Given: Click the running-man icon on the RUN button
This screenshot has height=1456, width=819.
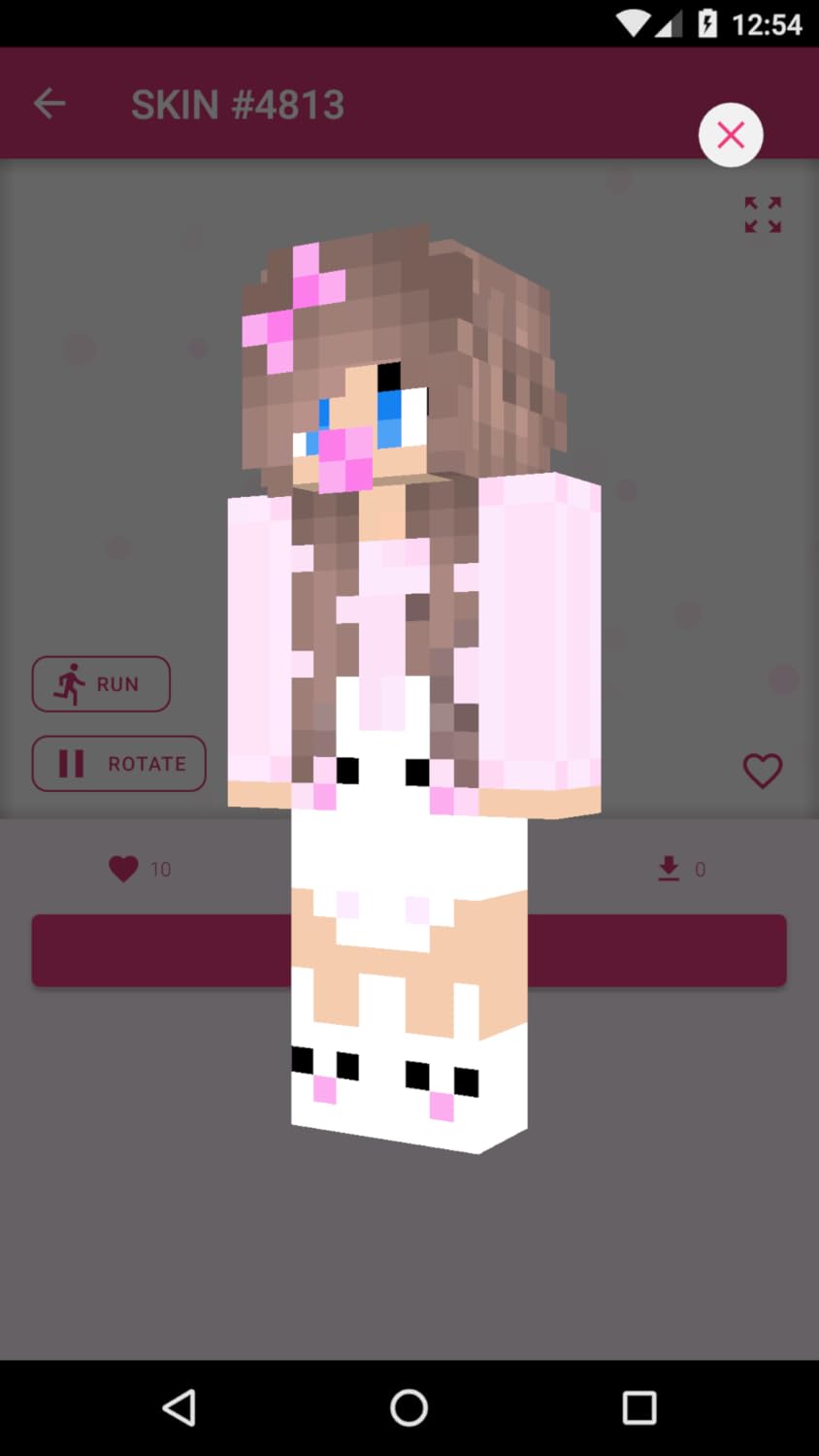Looking at the screenshot, I should (70, 683).
